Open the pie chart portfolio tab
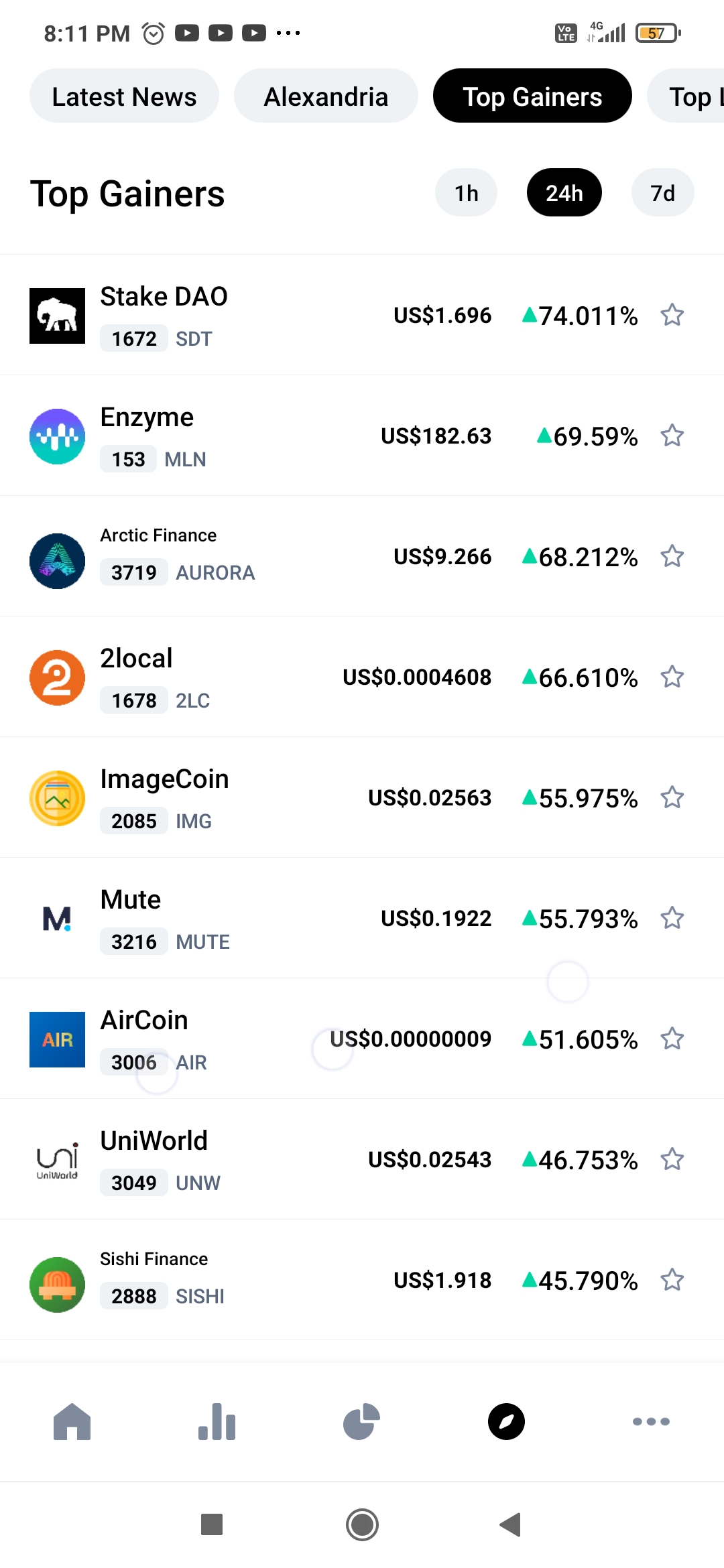 tap(362, 1421)
